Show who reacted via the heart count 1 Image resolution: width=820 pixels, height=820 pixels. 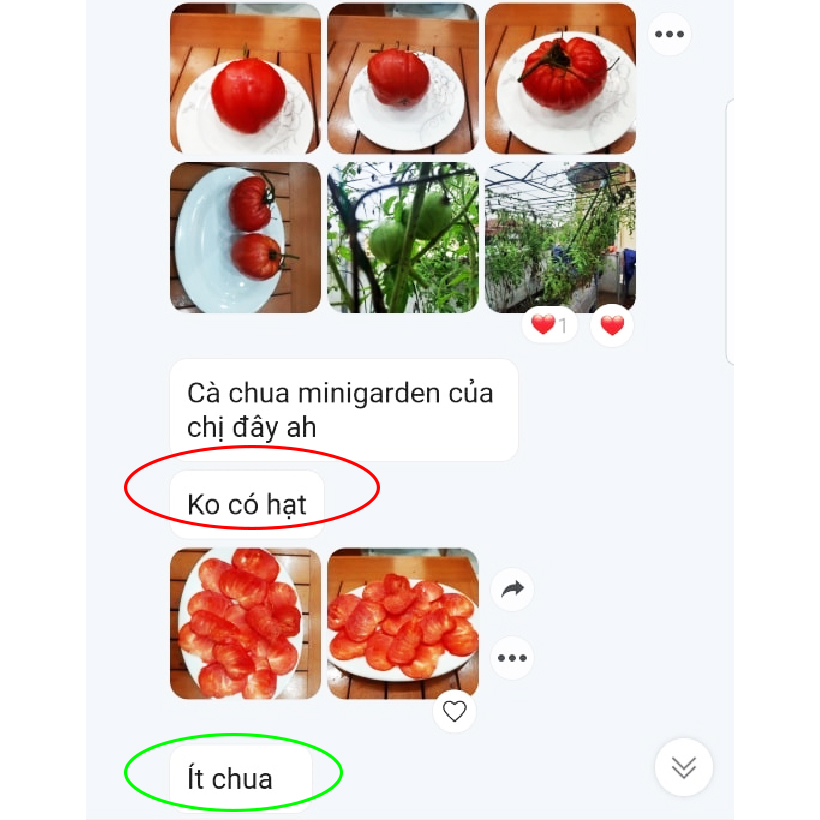point(549,325)
